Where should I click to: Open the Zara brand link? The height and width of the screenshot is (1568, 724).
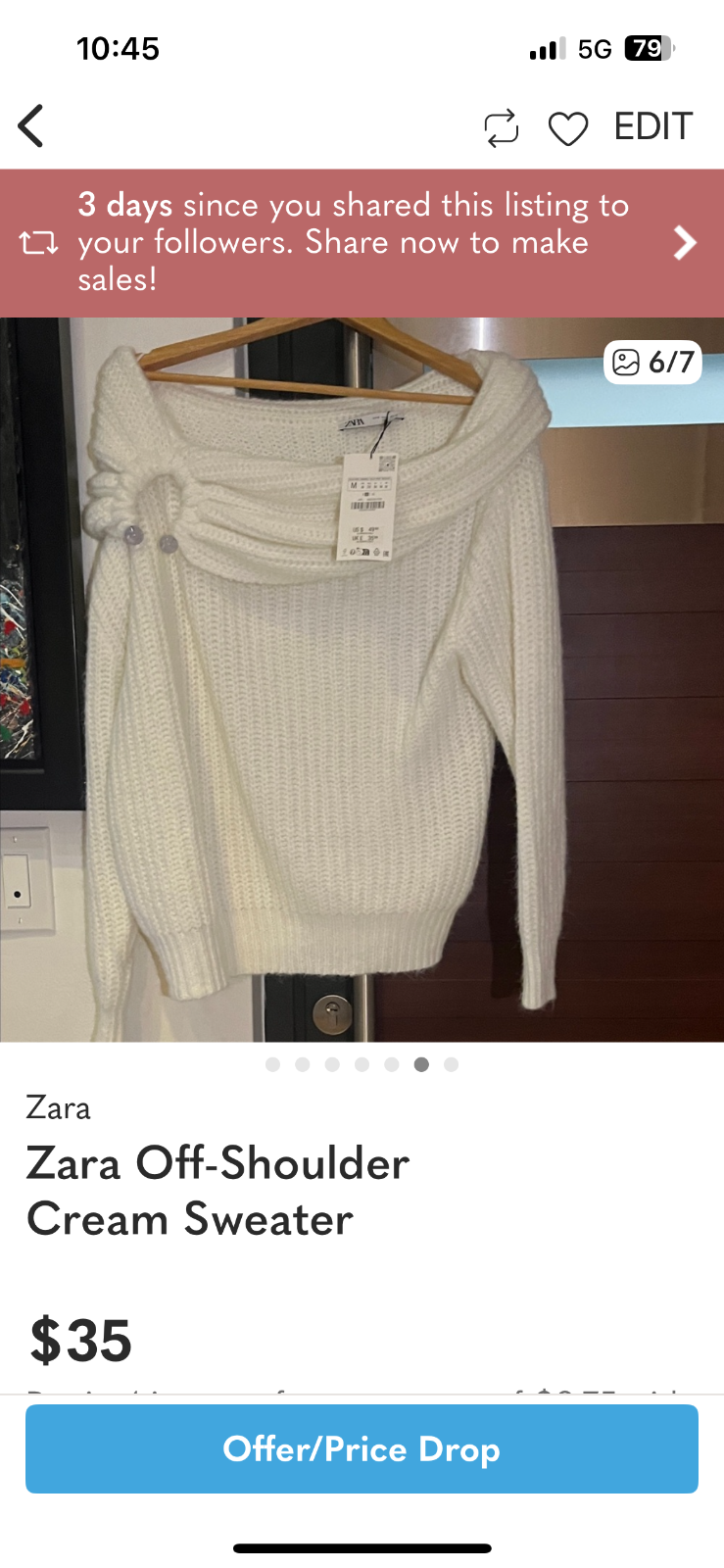coord(59,1107)
